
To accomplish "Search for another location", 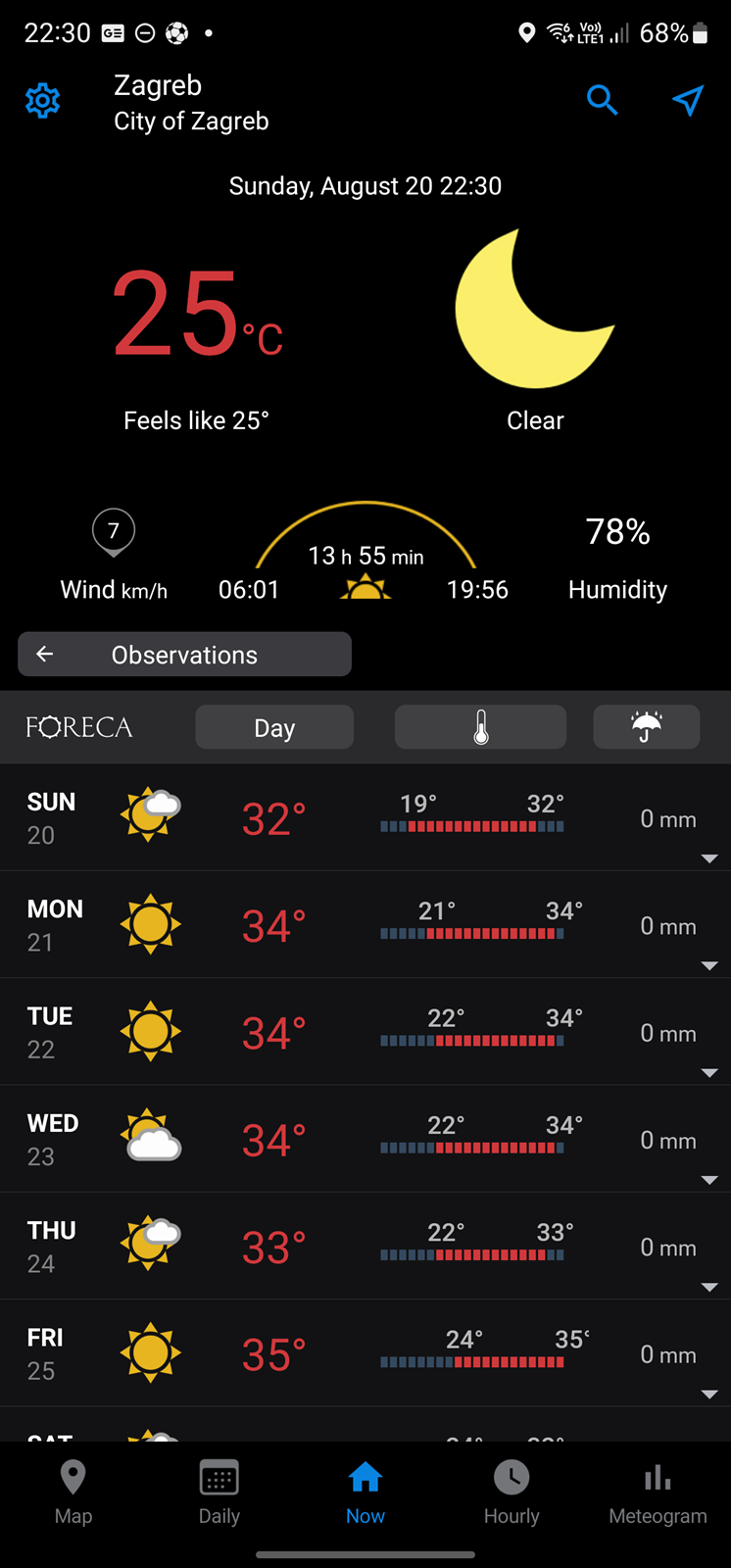I will click(x=602, y=100).
